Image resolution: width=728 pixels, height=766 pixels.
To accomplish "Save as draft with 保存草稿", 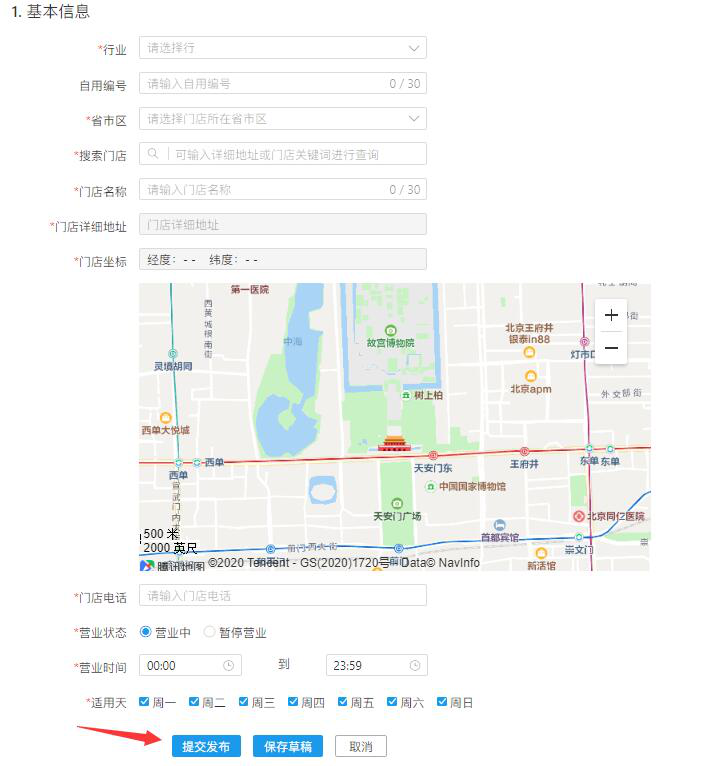I will pyautogui.click(x=287, y=746).
